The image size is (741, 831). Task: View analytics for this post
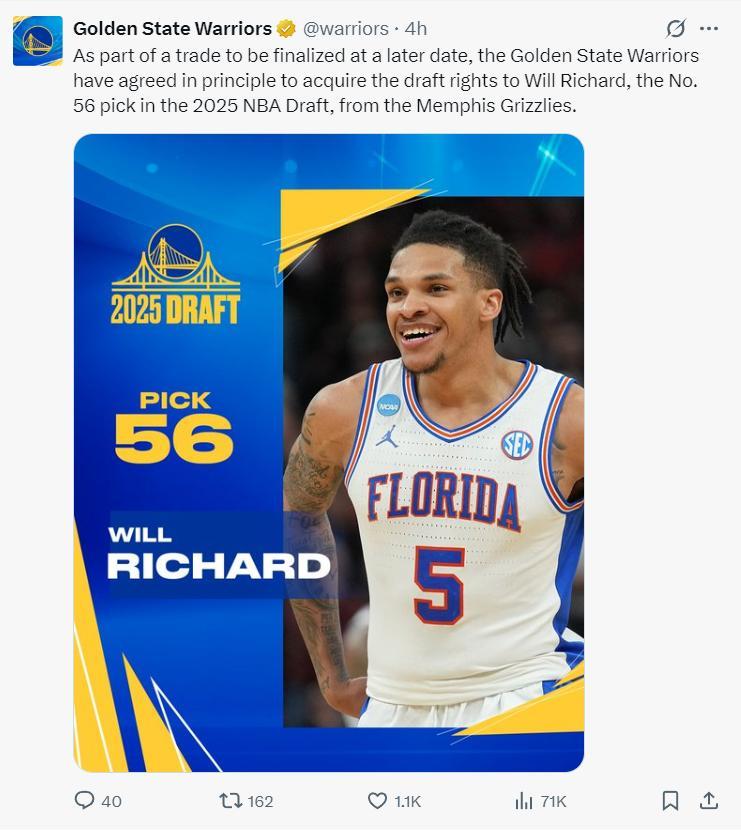coord(524,801)
